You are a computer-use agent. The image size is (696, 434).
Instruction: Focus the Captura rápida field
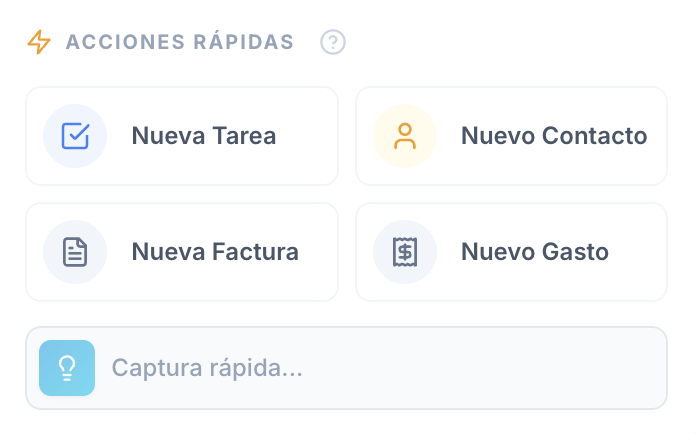click(x=380, y=368)
